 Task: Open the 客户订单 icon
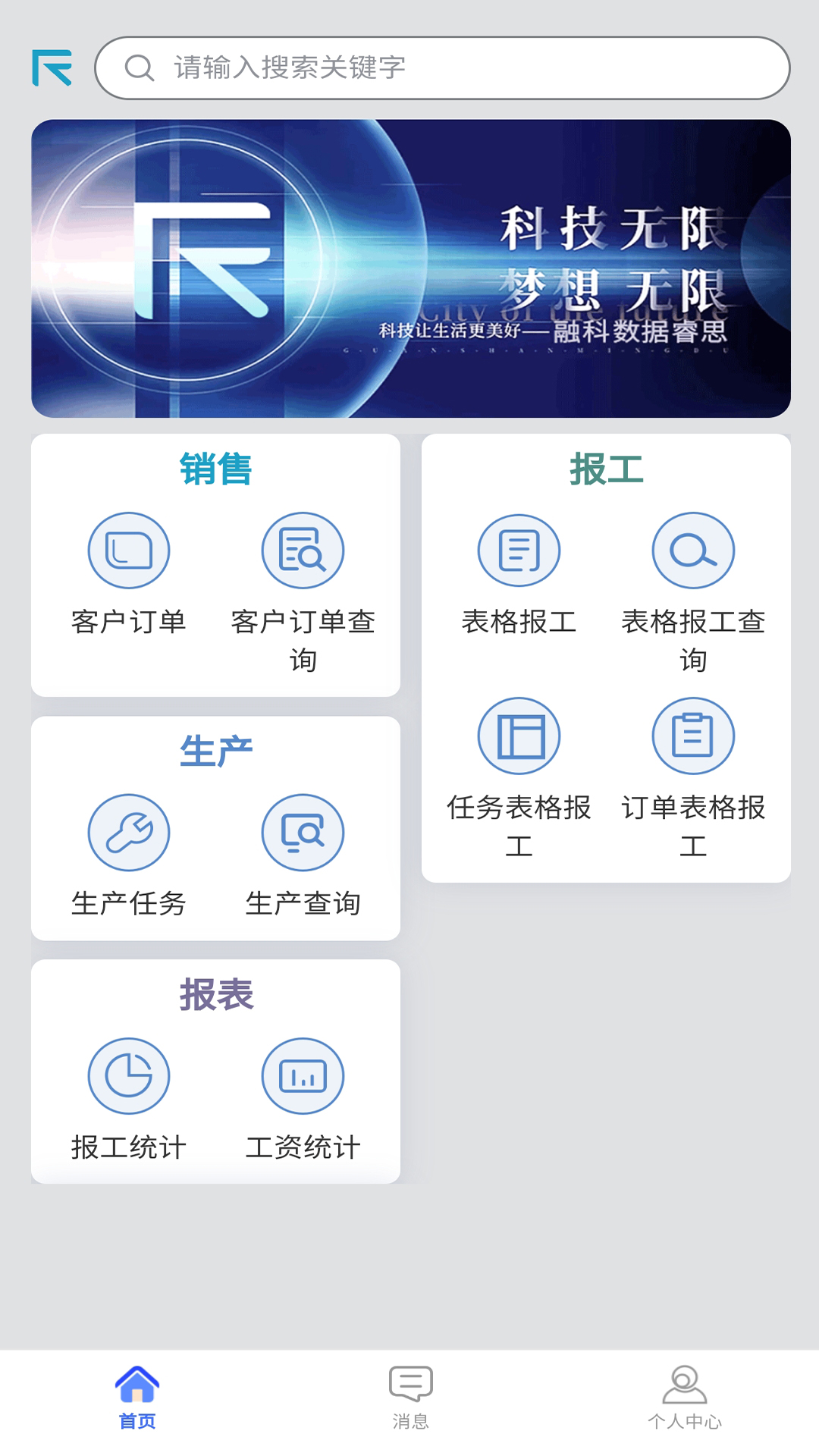click(129, 550)
